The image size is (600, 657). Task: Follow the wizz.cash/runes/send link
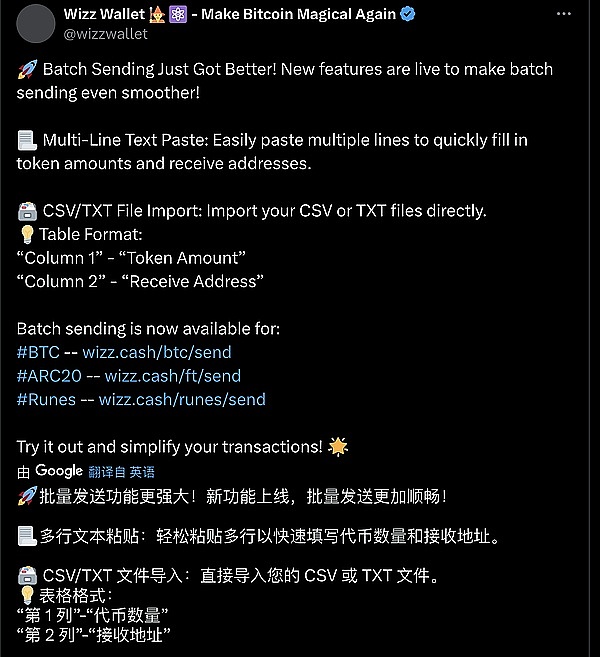point(182,399)
